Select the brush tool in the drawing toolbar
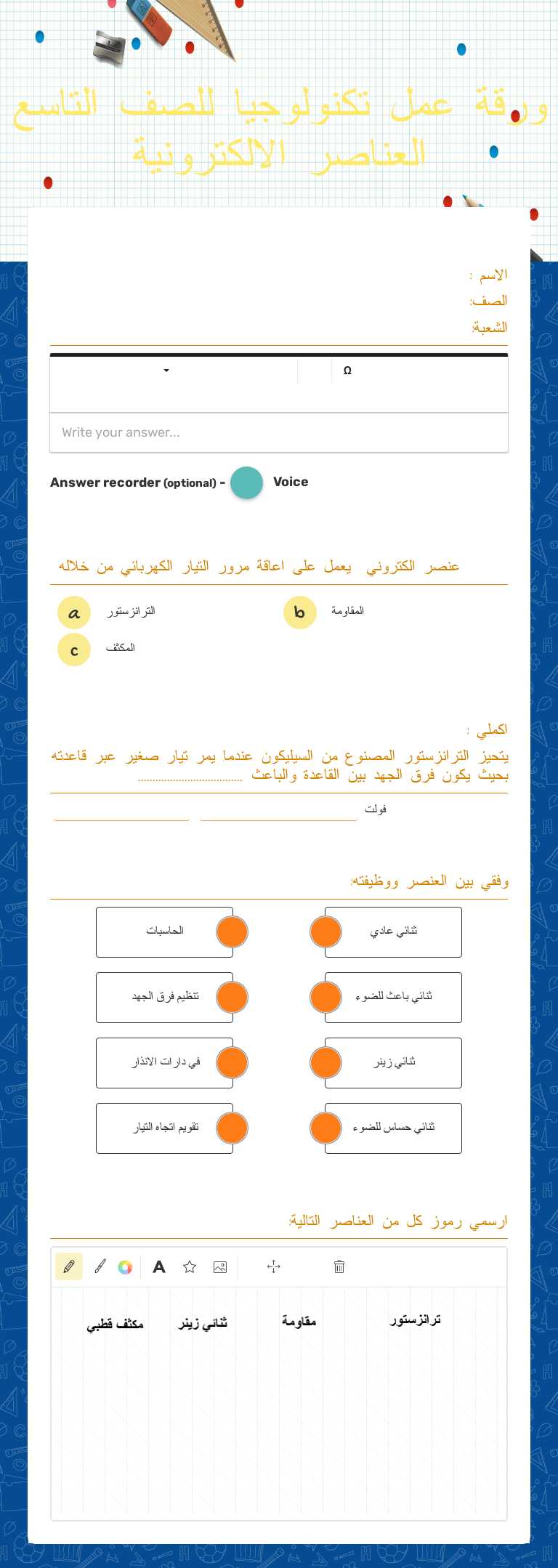The image size is (558, 1568). click(x=100, y=1266)
